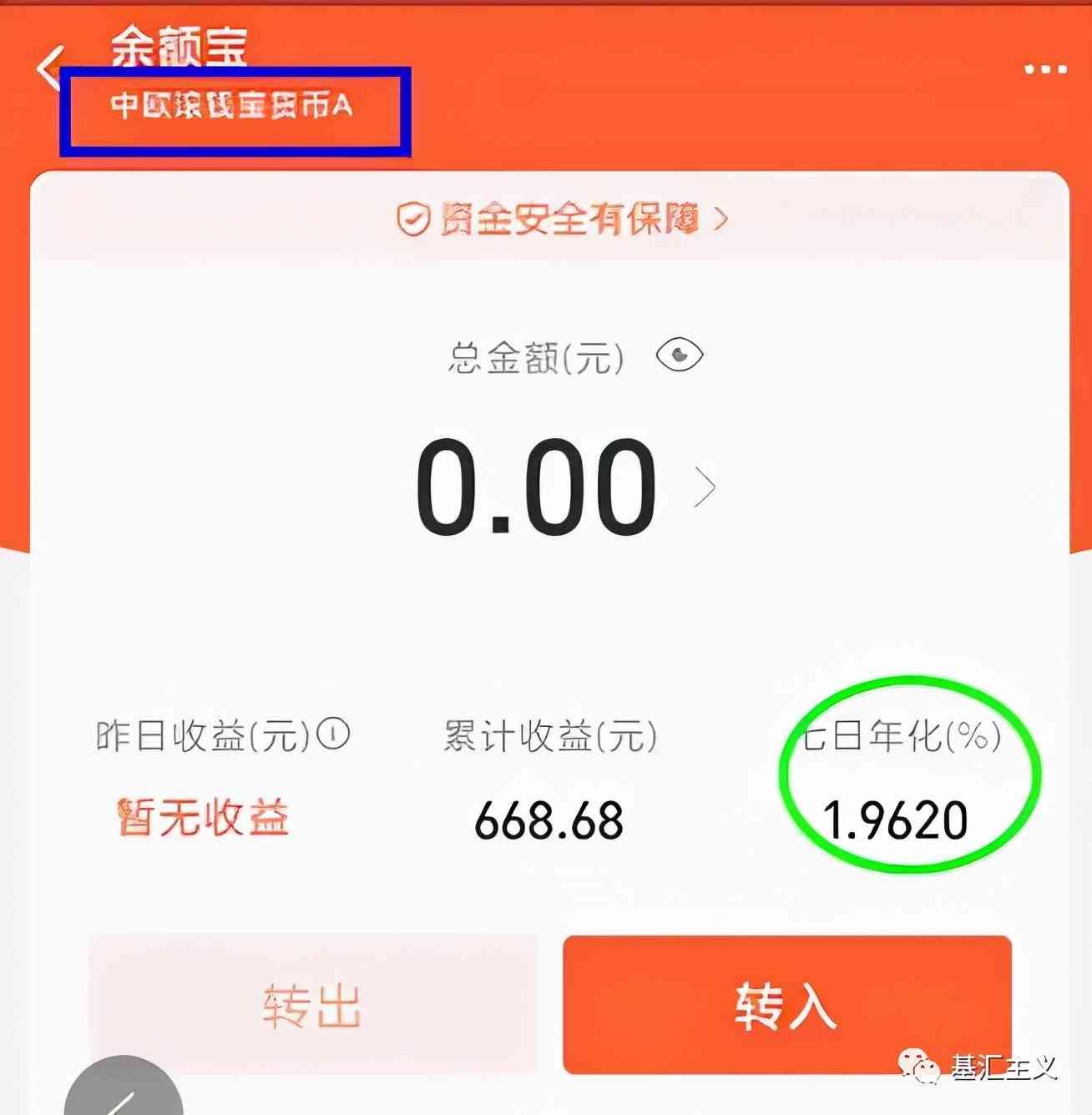Tap the info icon next to 昨日收益

(333, 734)
